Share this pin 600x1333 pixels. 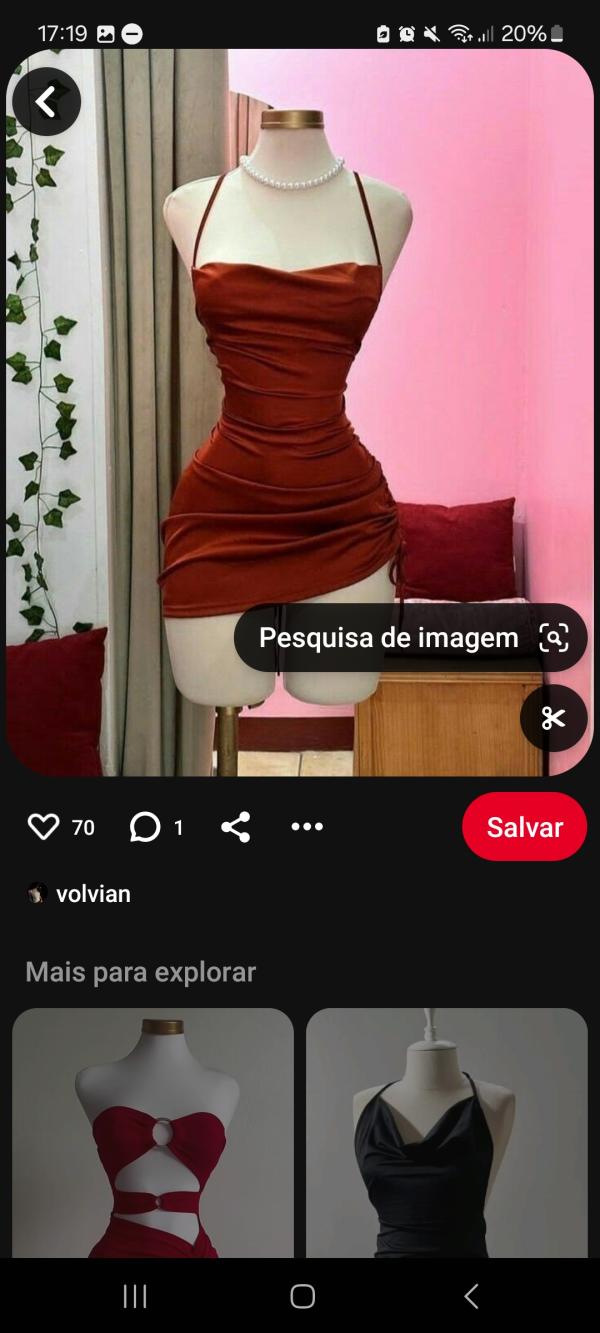[x=236, y=827]
